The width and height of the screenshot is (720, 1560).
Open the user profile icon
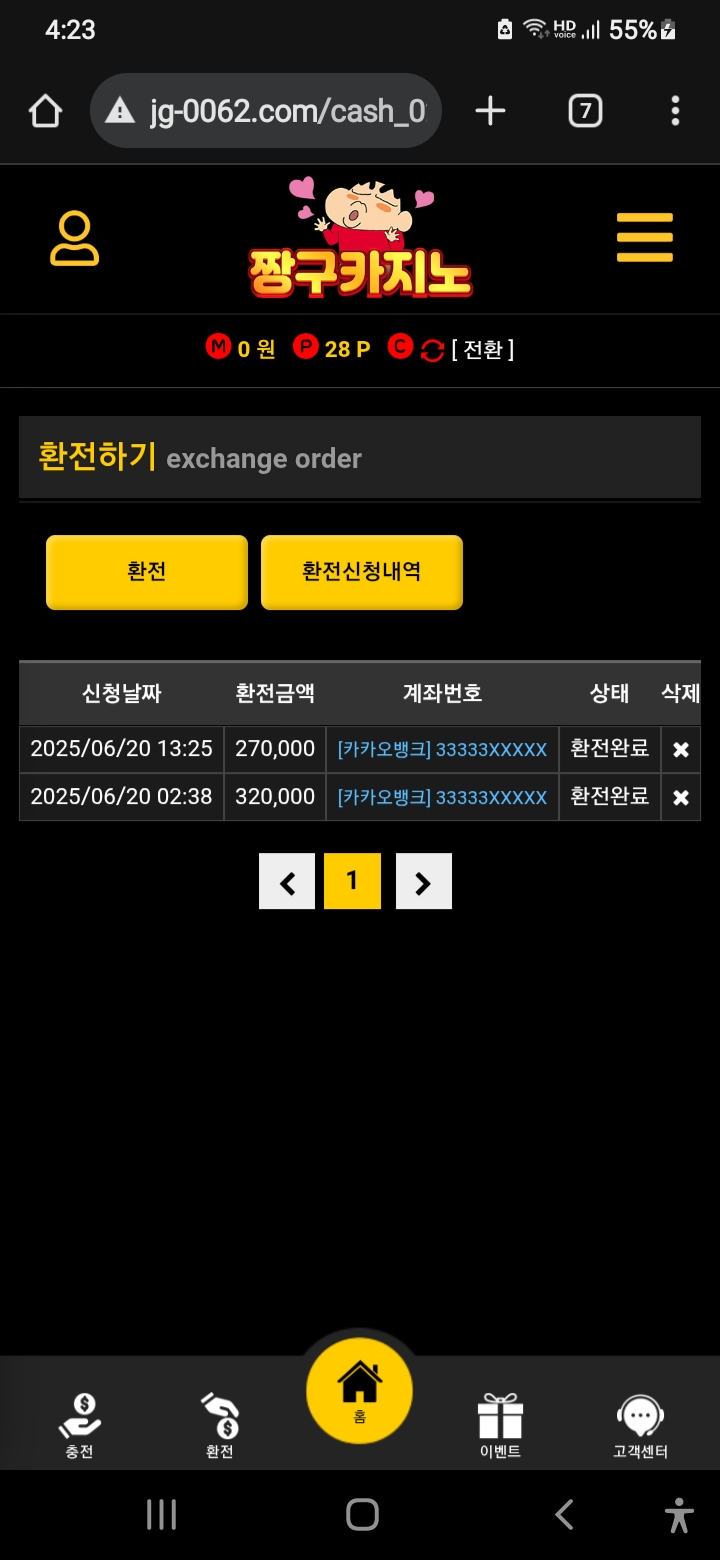point(75,238)
